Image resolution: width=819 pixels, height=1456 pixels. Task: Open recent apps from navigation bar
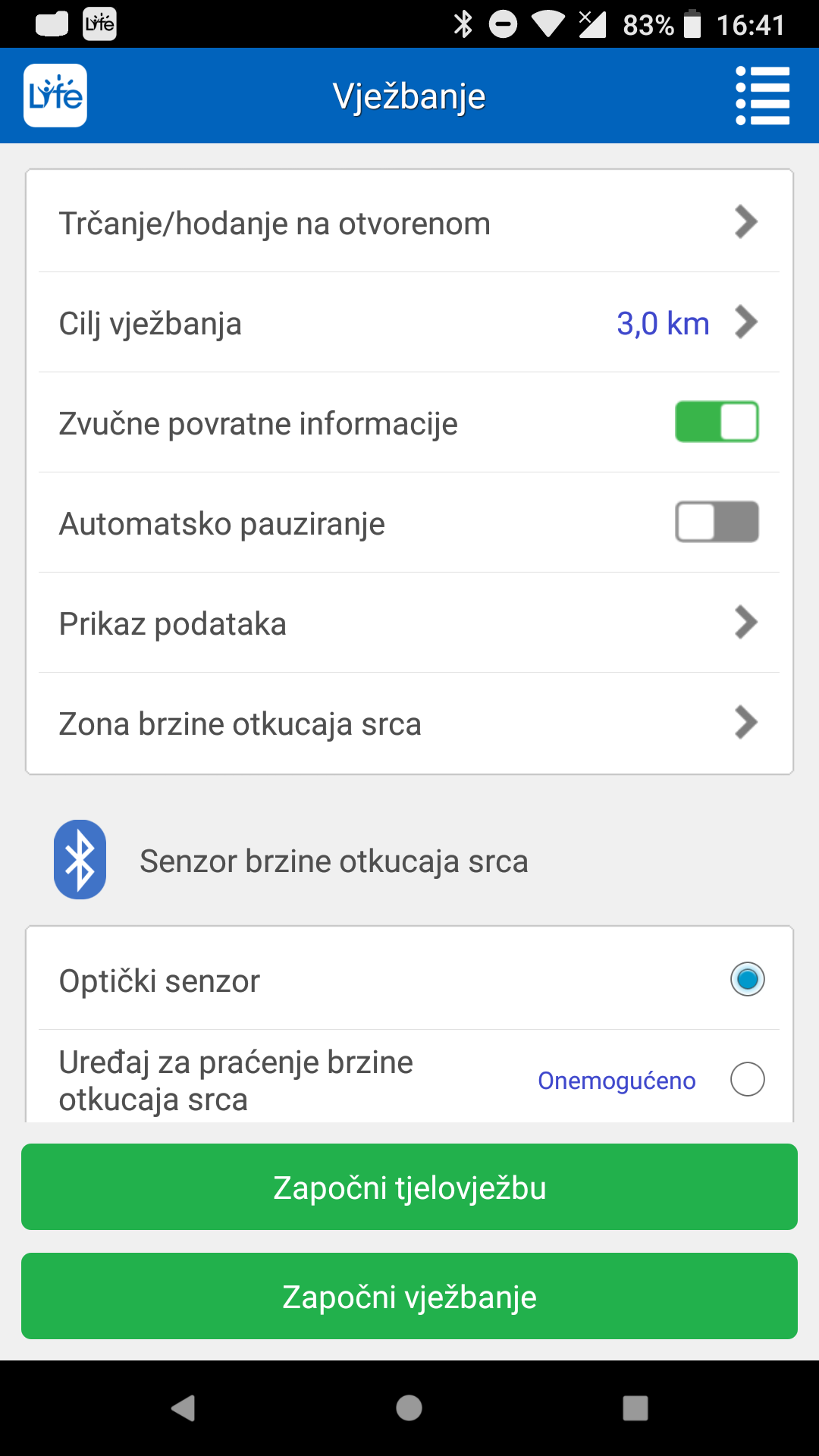(x=635, y=1408)
